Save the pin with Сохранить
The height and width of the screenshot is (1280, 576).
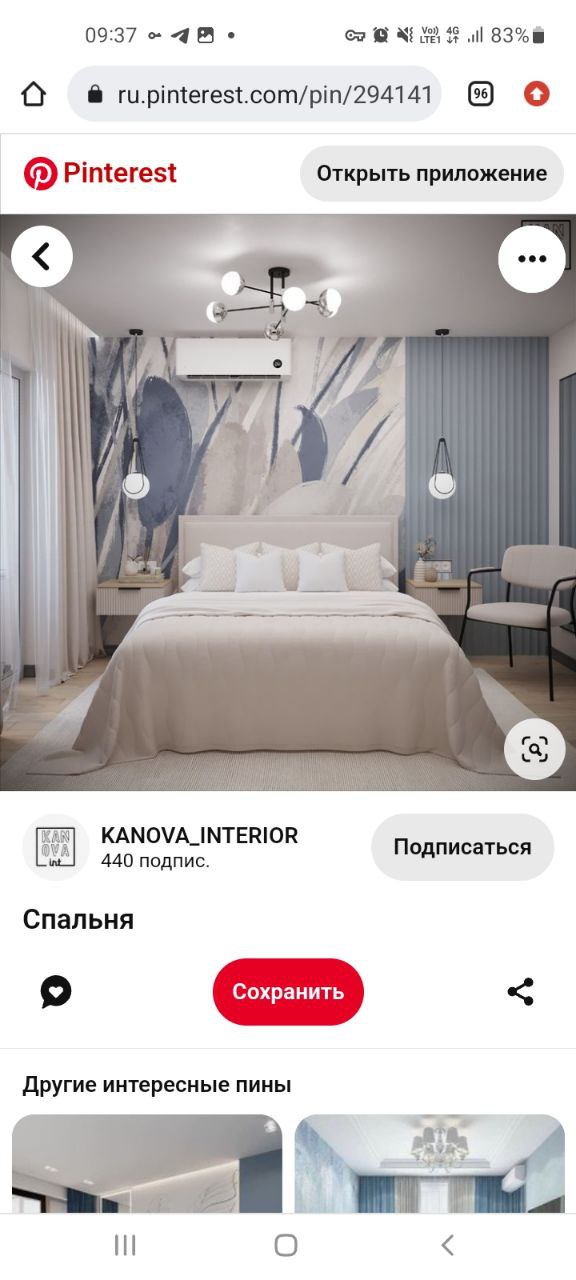288,992
